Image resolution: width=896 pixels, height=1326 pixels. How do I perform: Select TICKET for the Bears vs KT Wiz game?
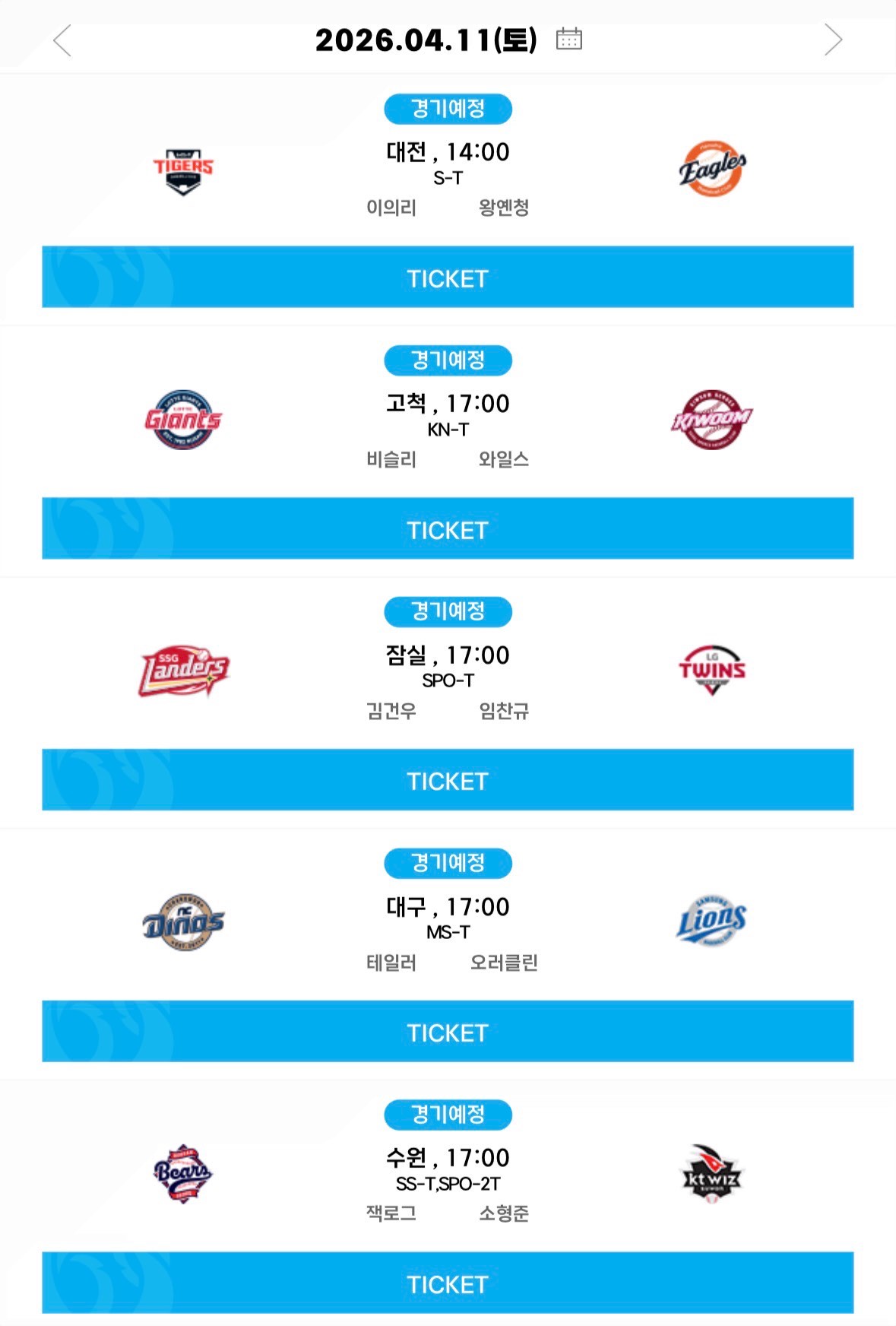pos(448,1283)
